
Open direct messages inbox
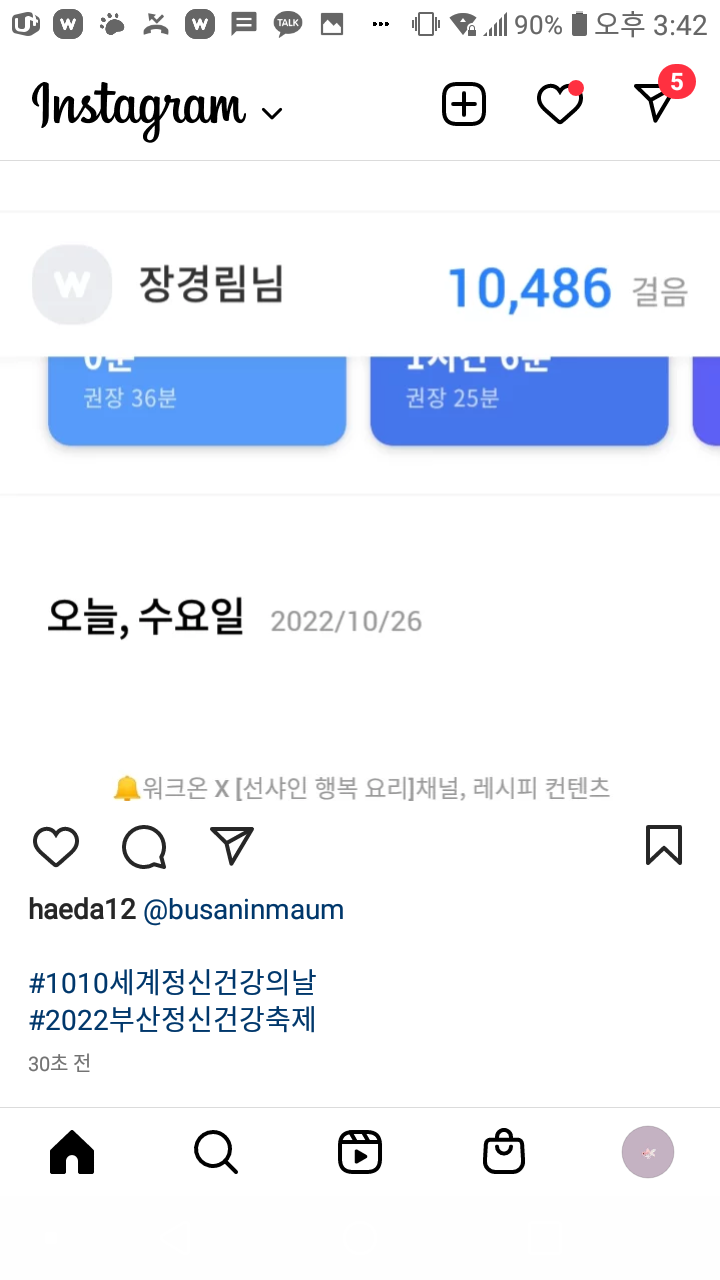[x=655, y=102]
